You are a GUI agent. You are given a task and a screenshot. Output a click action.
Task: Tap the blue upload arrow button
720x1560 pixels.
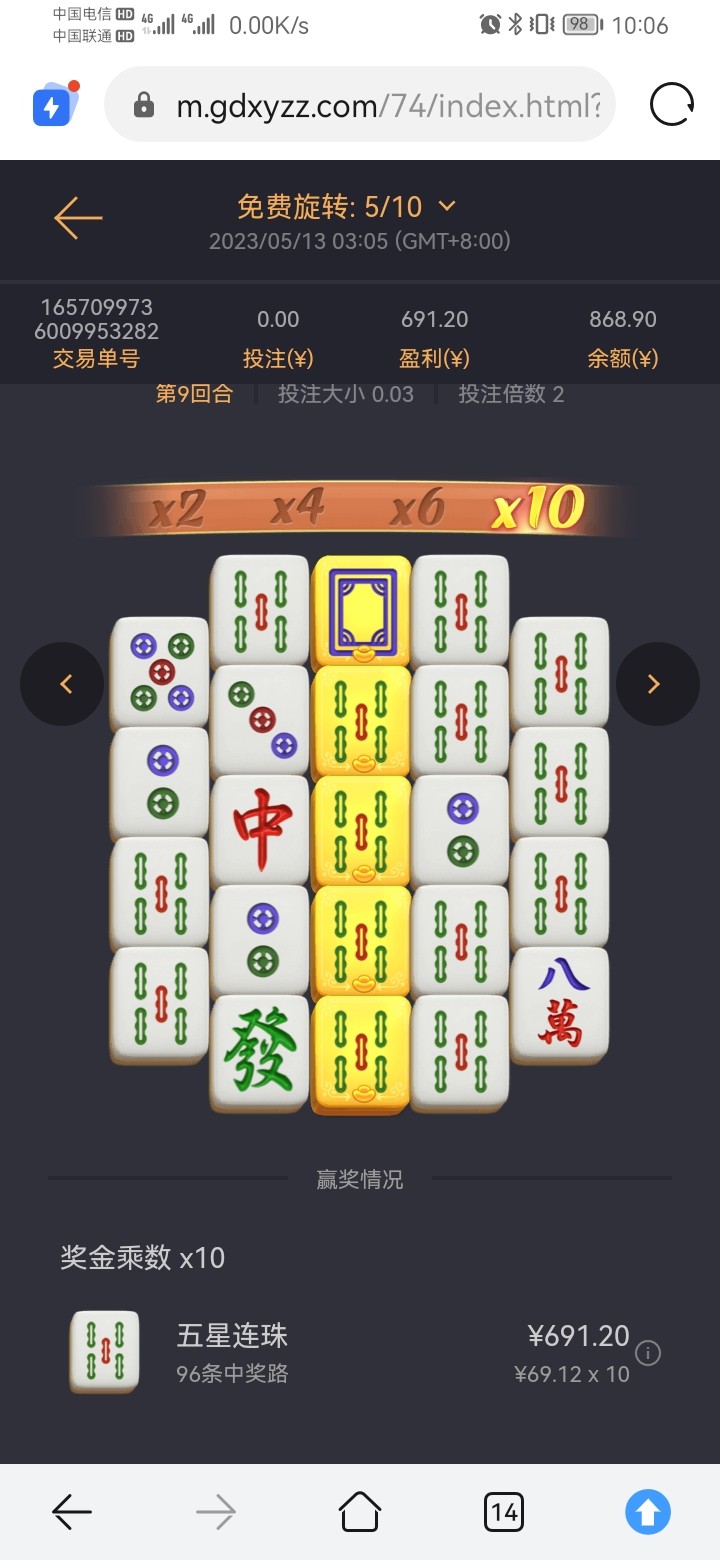[648, 1512]
